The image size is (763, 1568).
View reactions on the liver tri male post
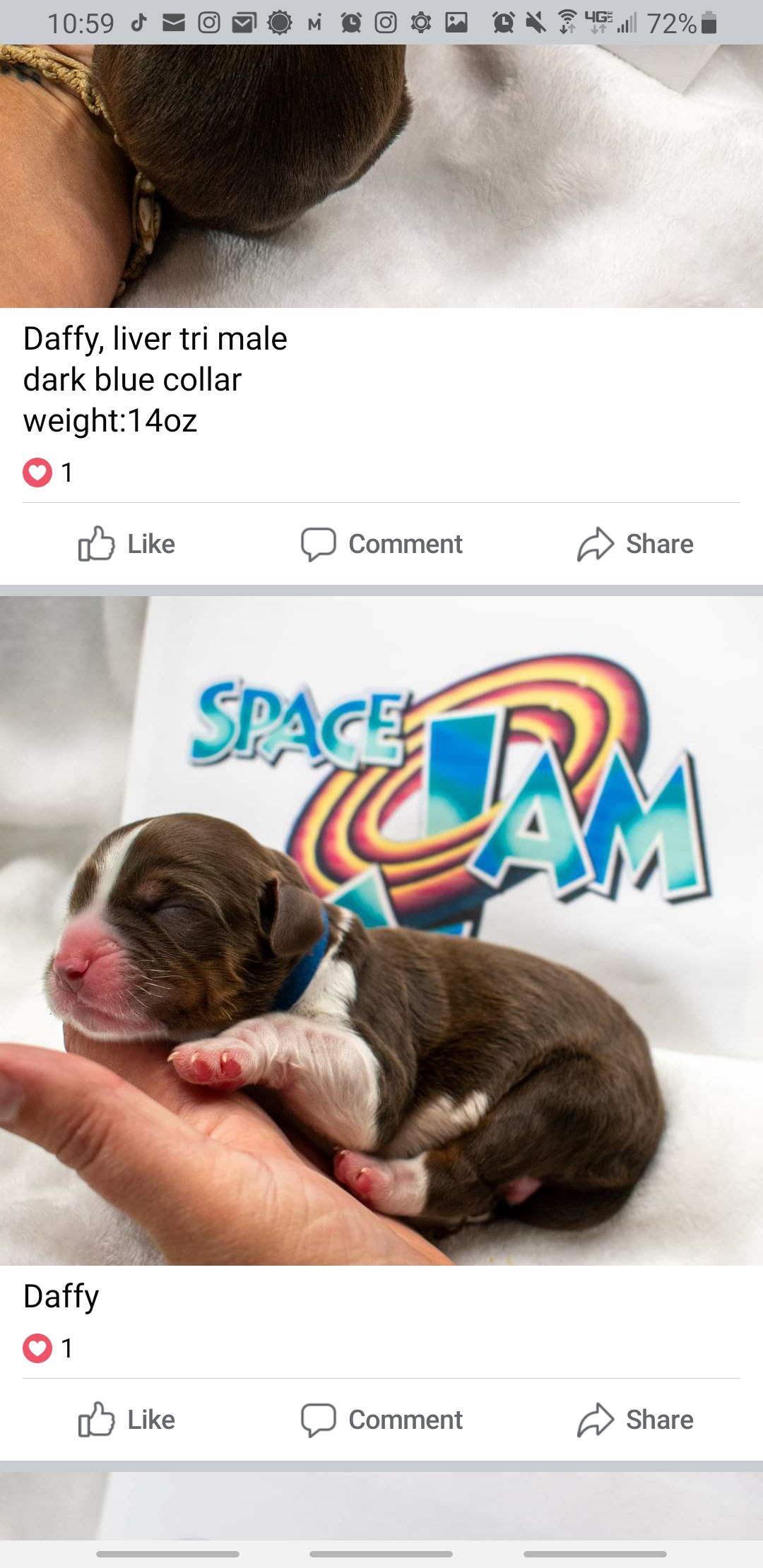click(48, 473)
